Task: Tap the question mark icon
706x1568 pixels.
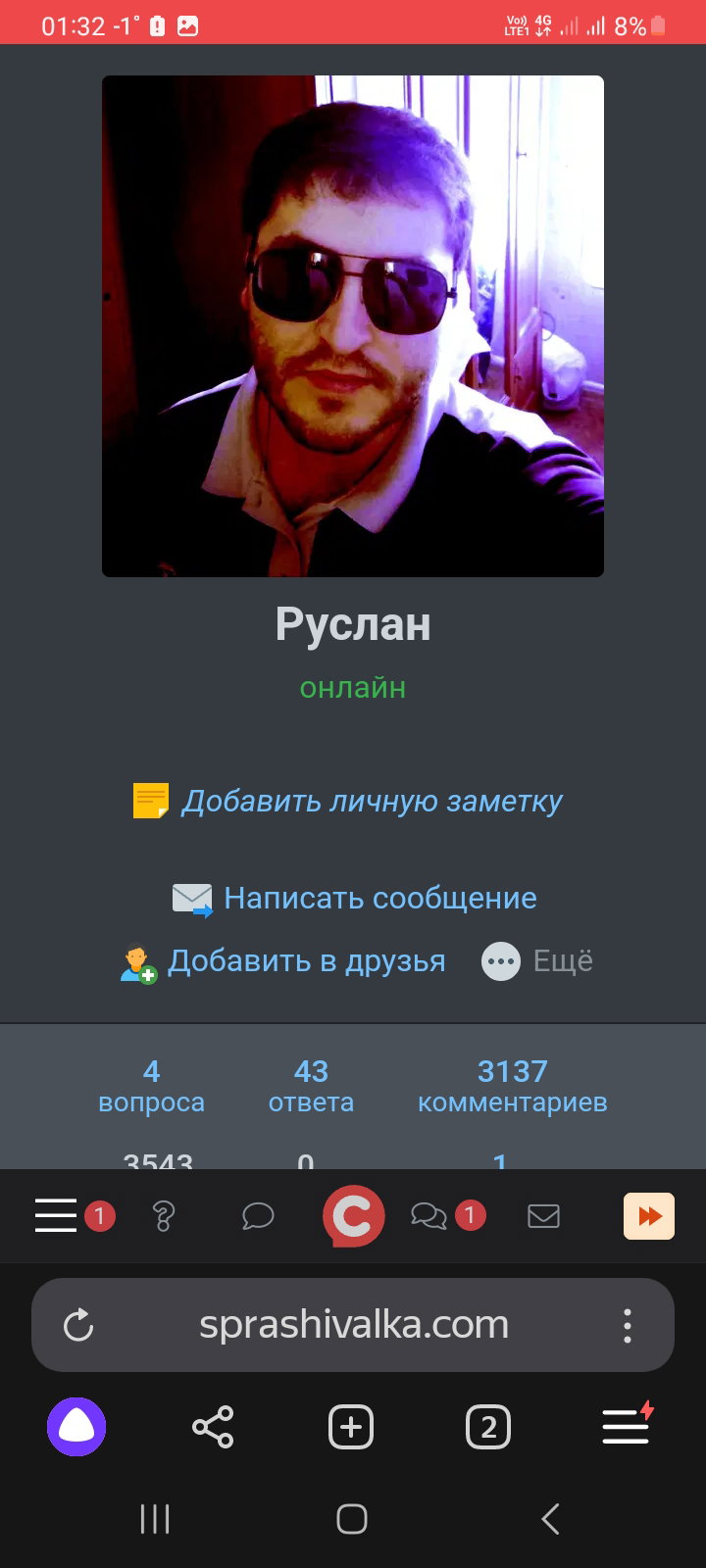Action: [164, 1216]
